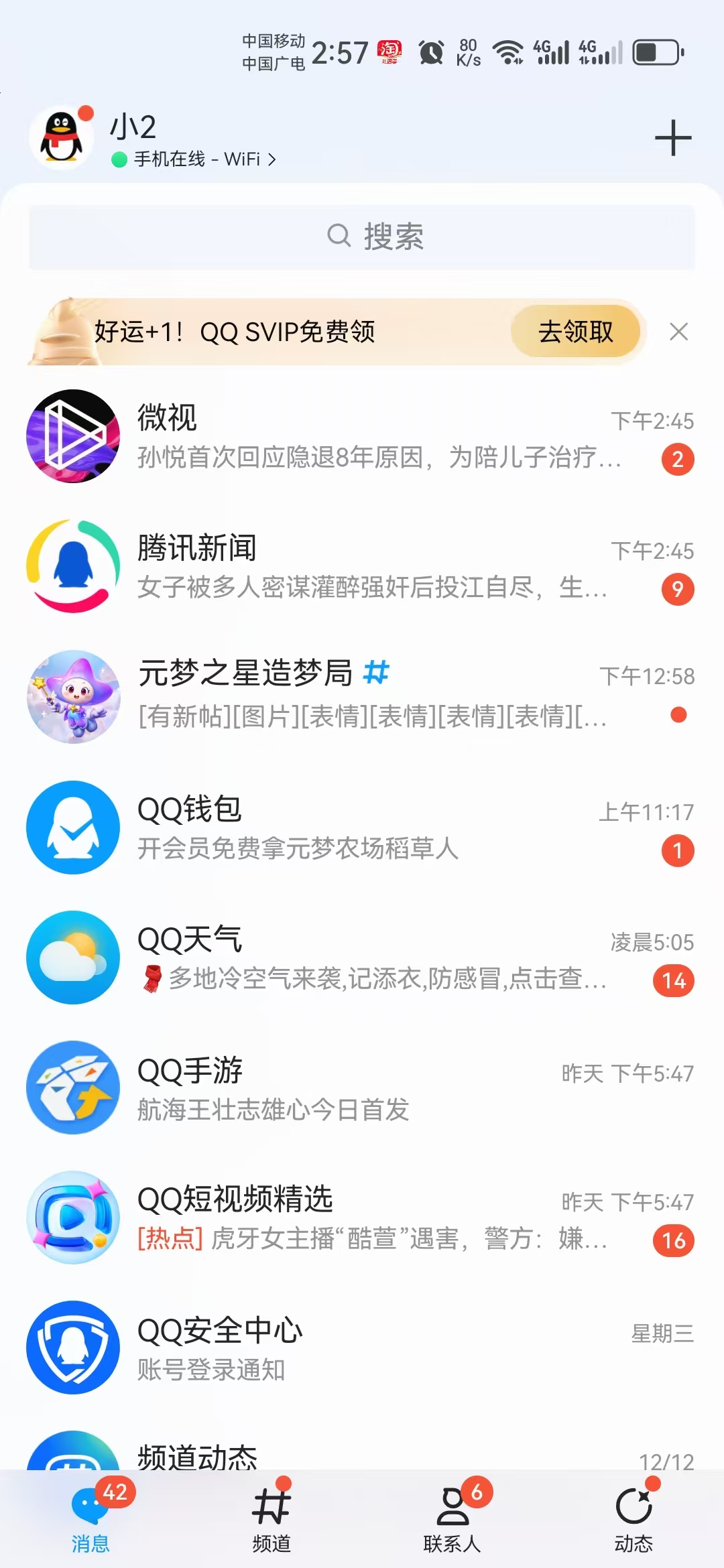
Task: Open the 元梦之星造梦局 channel
Action: pos(362,697)
